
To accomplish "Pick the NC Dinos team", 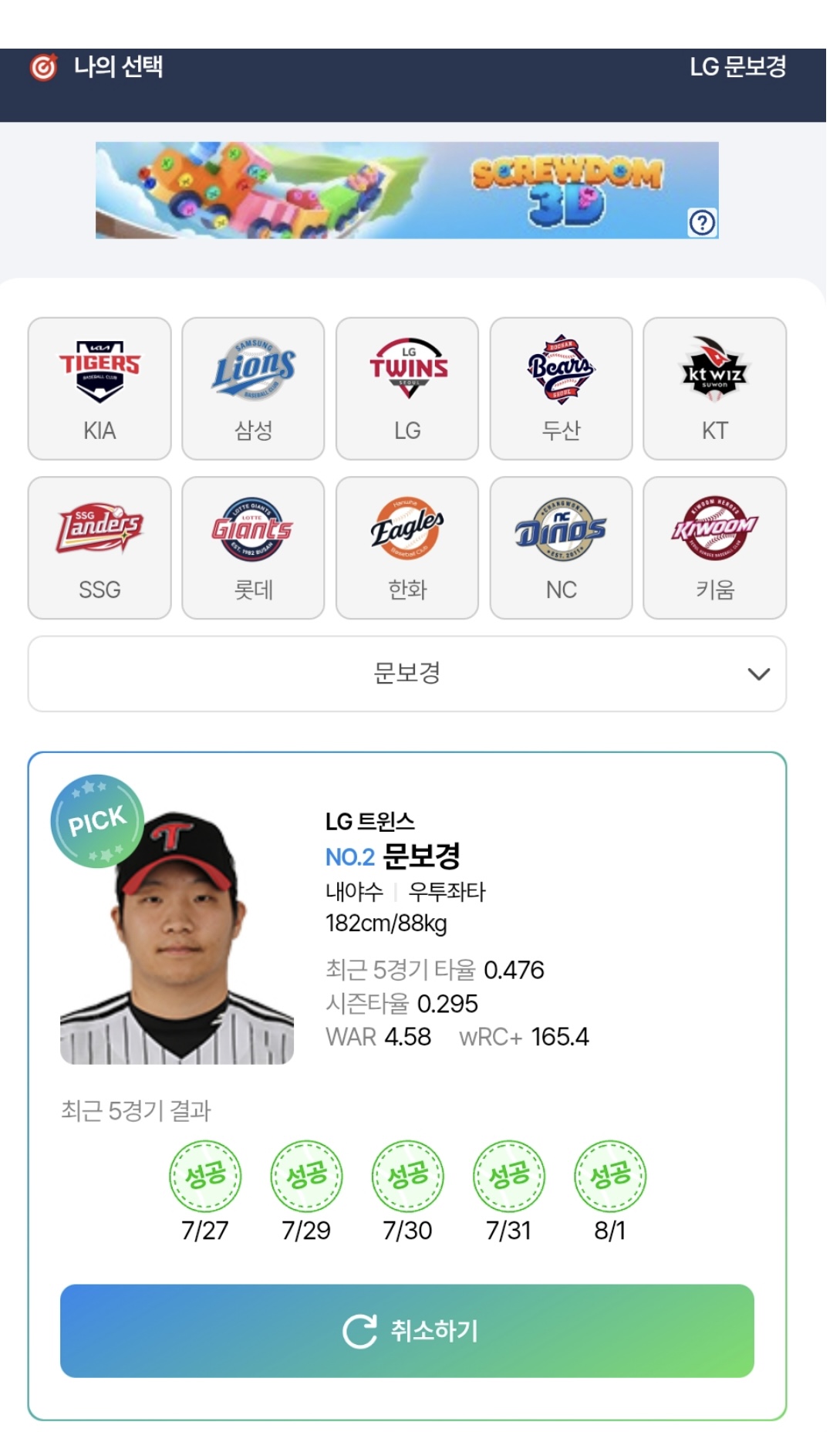I will coord(561,547).
